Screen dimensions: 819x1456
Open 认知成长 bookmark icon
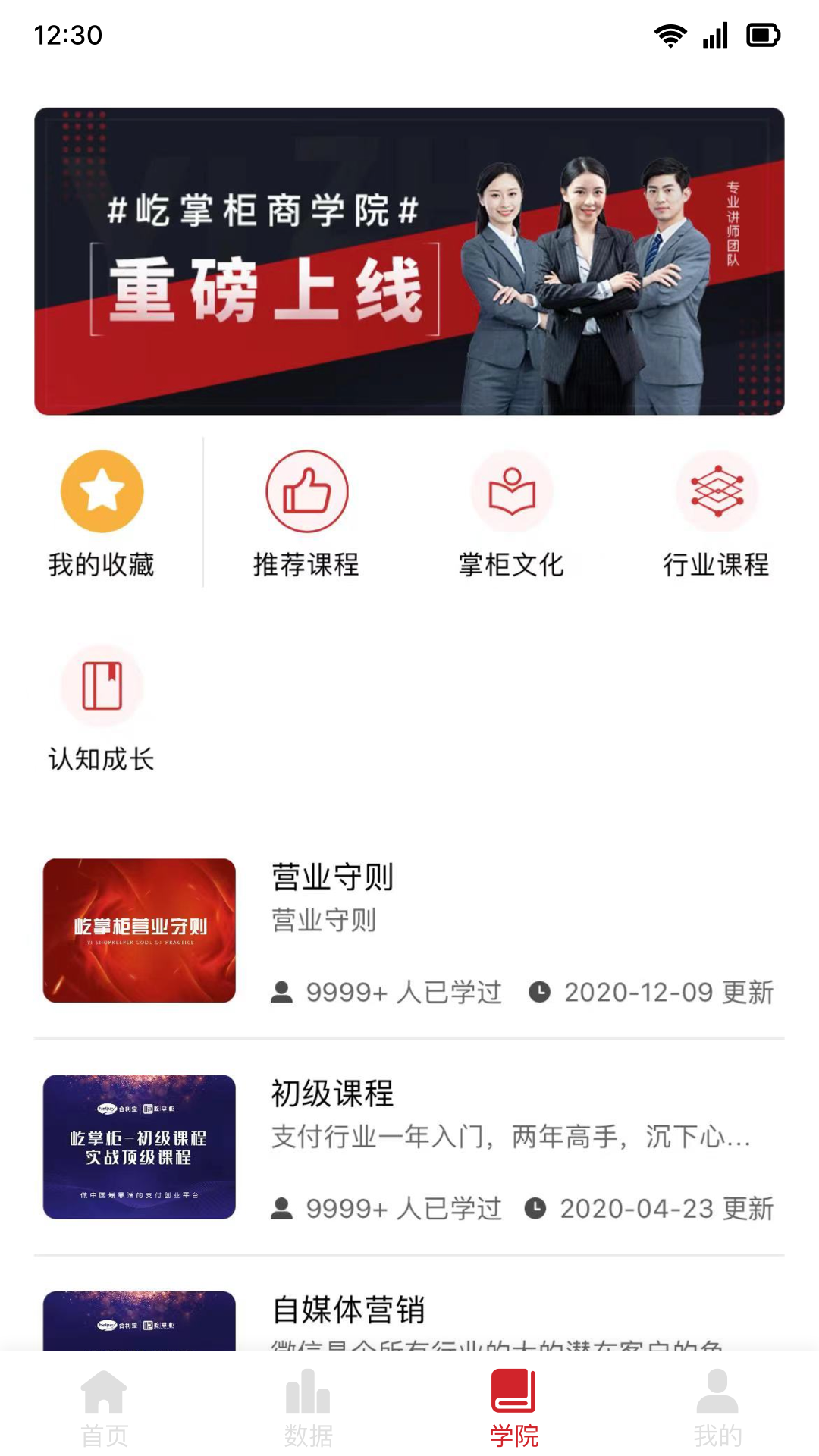point(102,685)
